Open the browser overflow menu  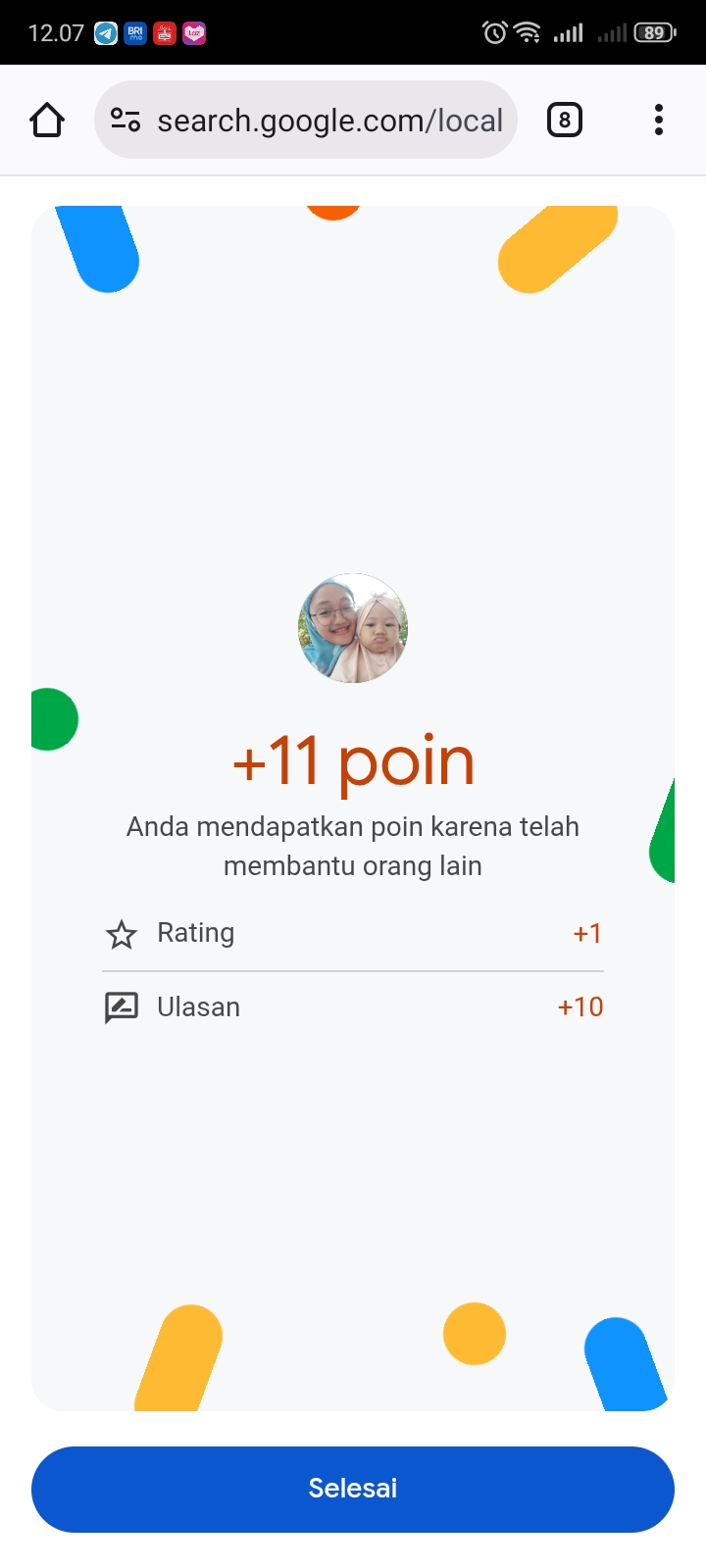tap(659, 121)
